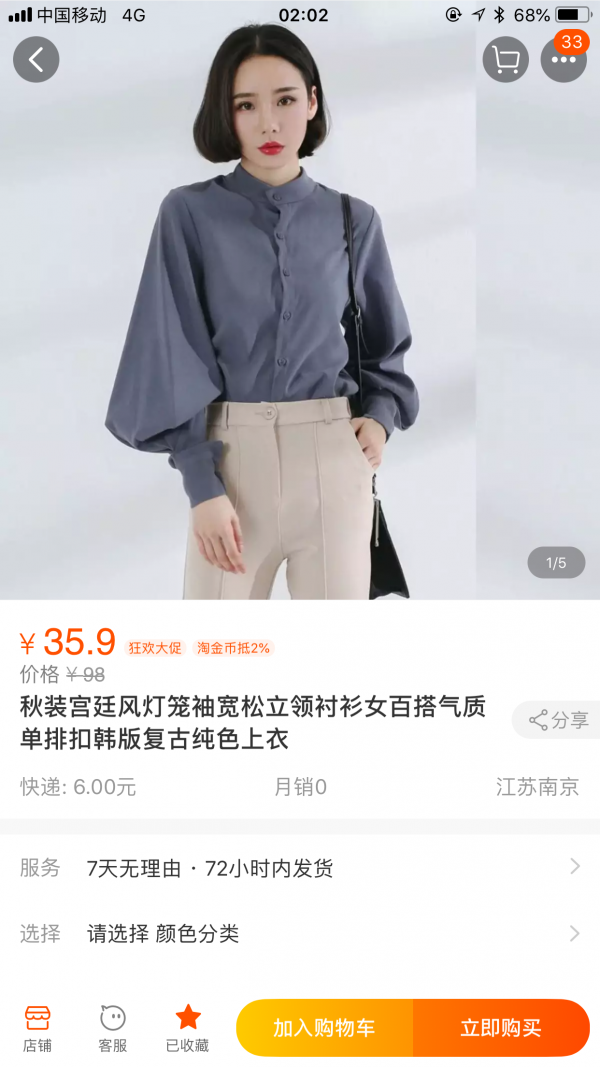
Task: Buy now with 立即购买
Action: pyautogui.click(x=501, y=1028)
